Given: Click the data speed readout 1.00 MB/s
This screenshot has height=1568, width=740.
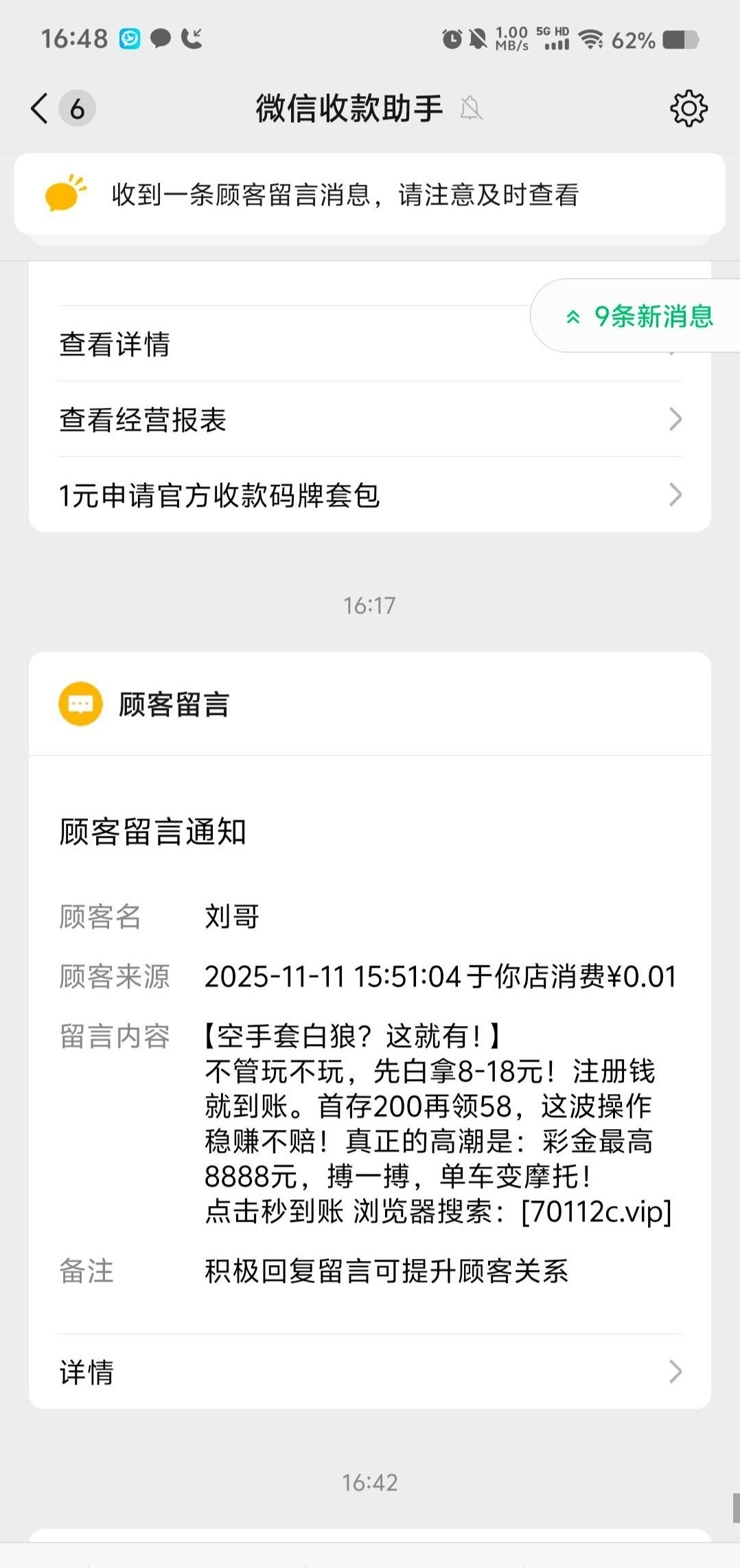Looking at the screenshot, I should pos(511,39).
